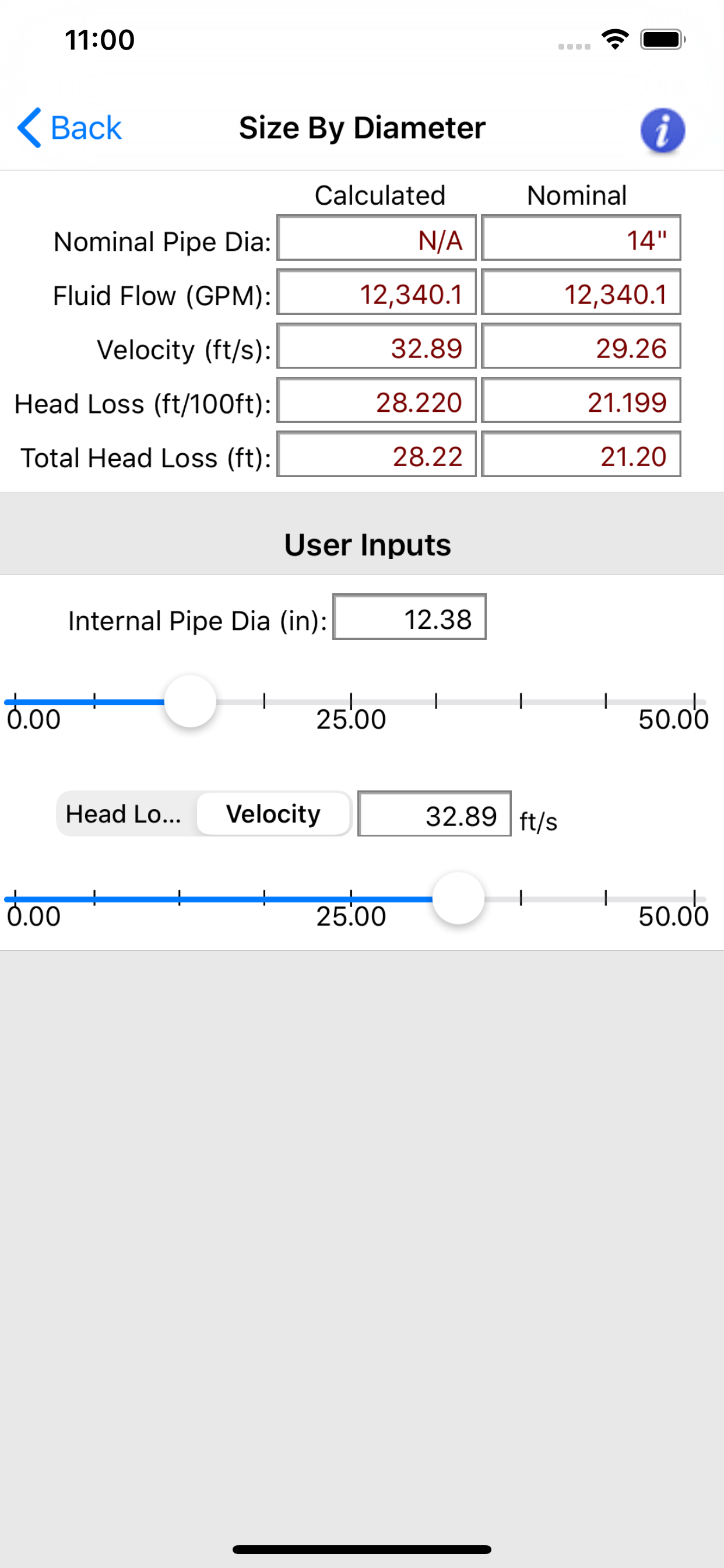724x1568 pixels.
Task: Go back to the previous screen
Action: pos(69,128)
